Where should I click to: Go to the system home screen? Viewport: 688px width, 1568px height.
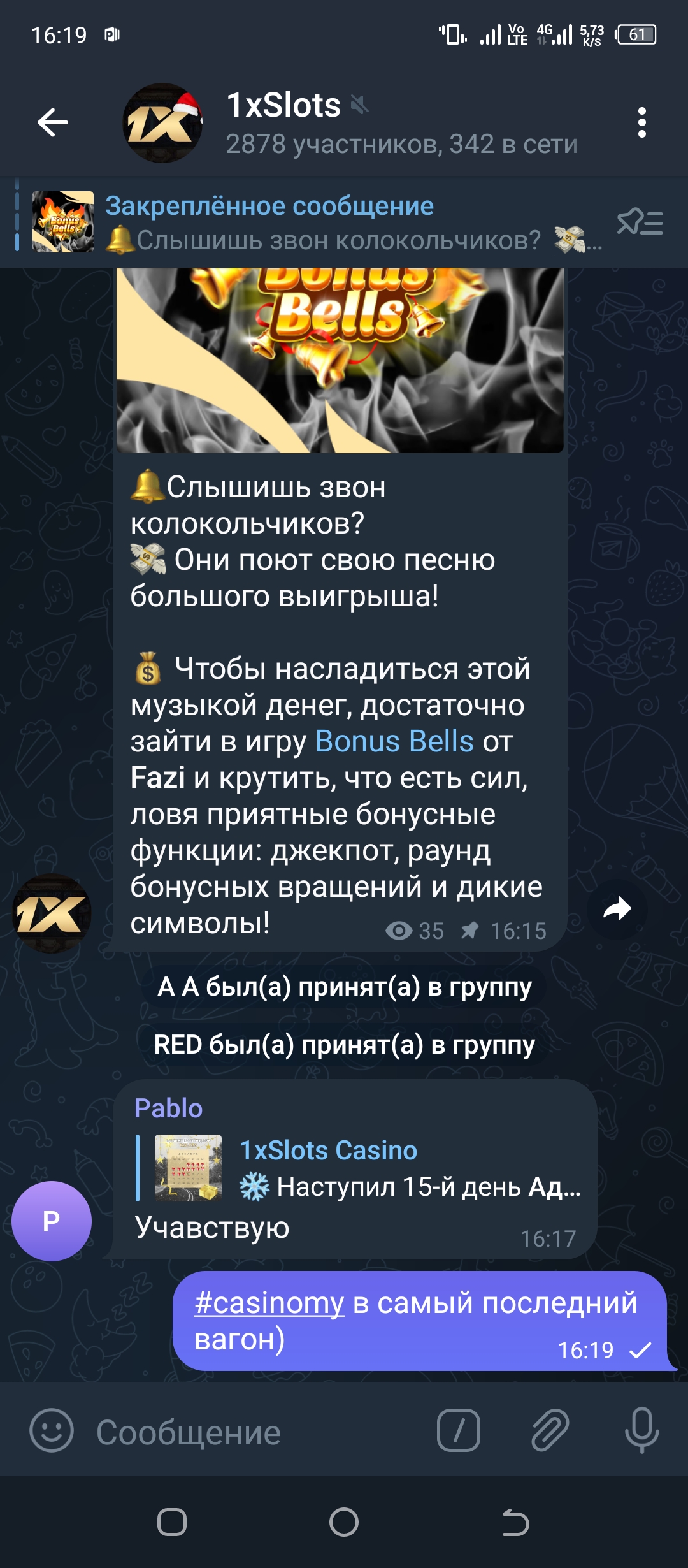pyautogui.click(x=344, y=1523)
